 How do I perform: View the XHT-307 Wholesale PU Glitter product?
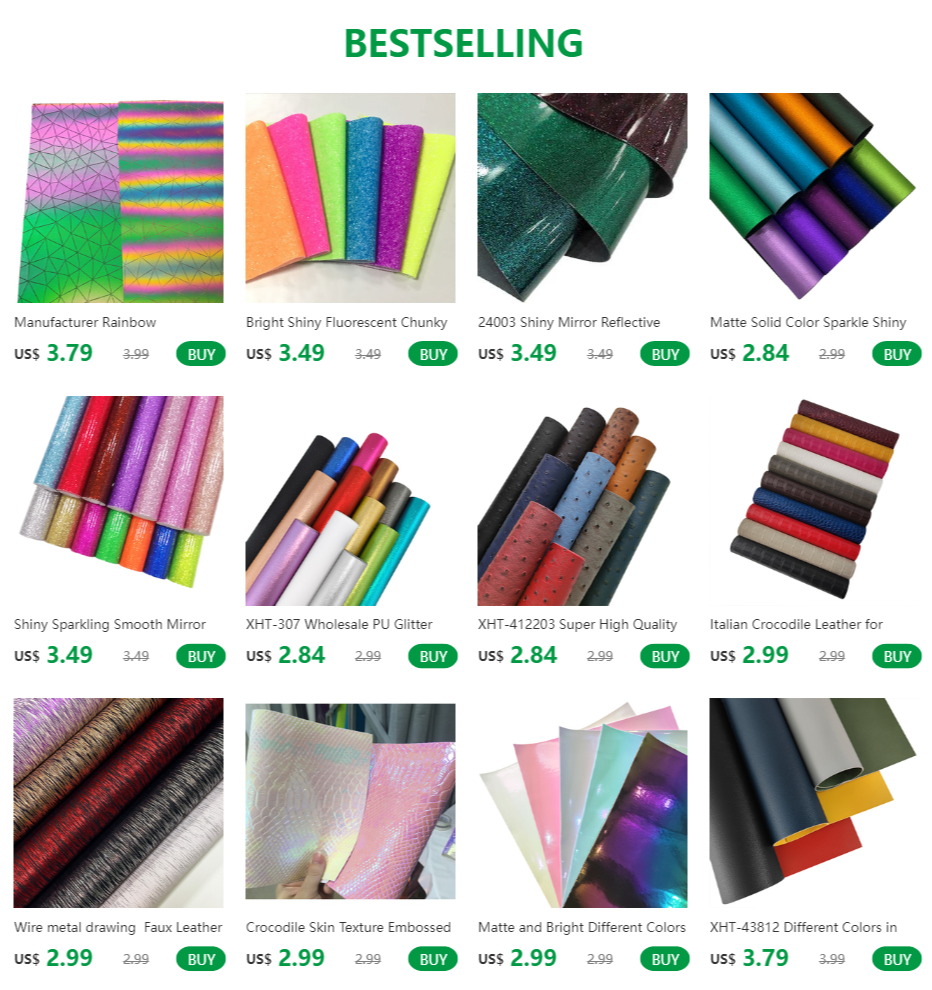click(x=350, y=501)
